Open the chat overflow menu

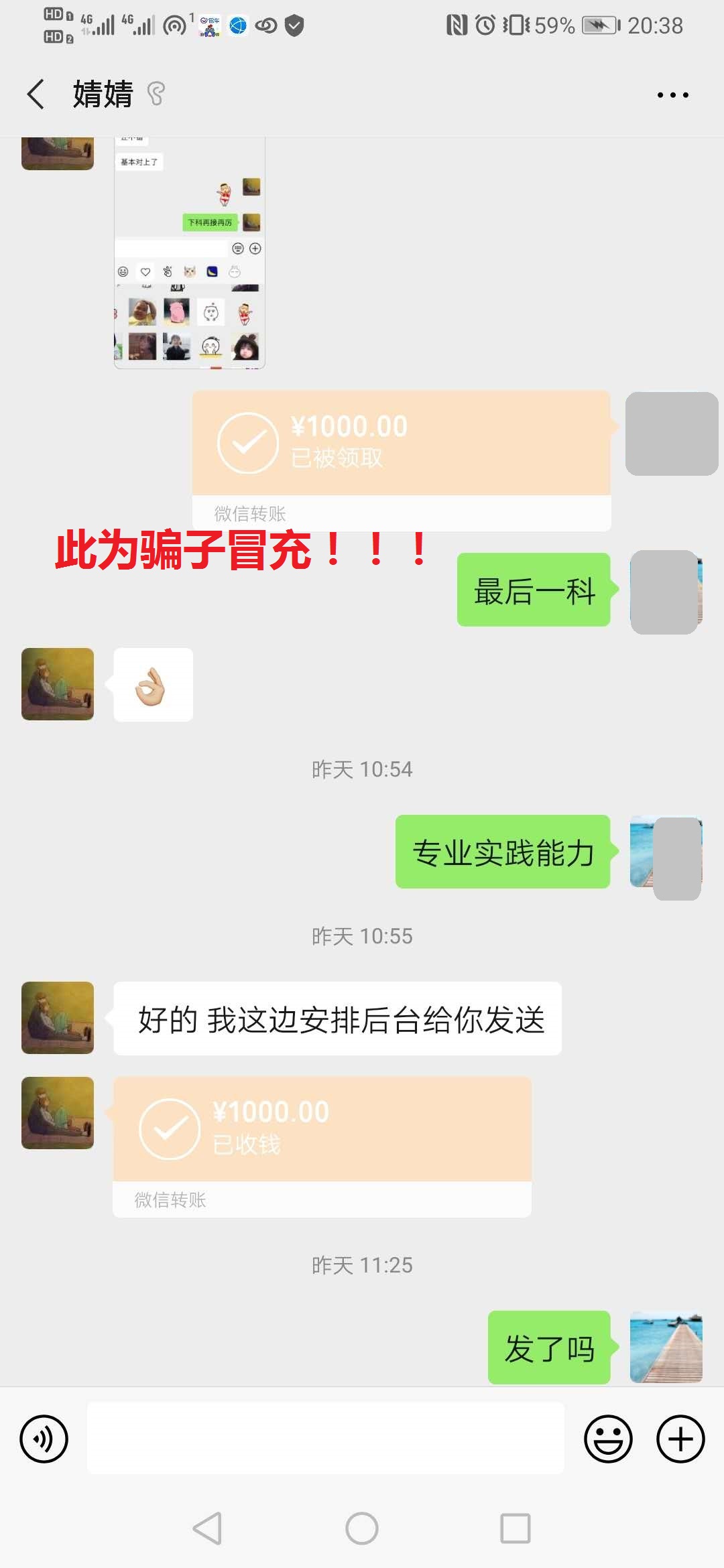click(672, 94)
